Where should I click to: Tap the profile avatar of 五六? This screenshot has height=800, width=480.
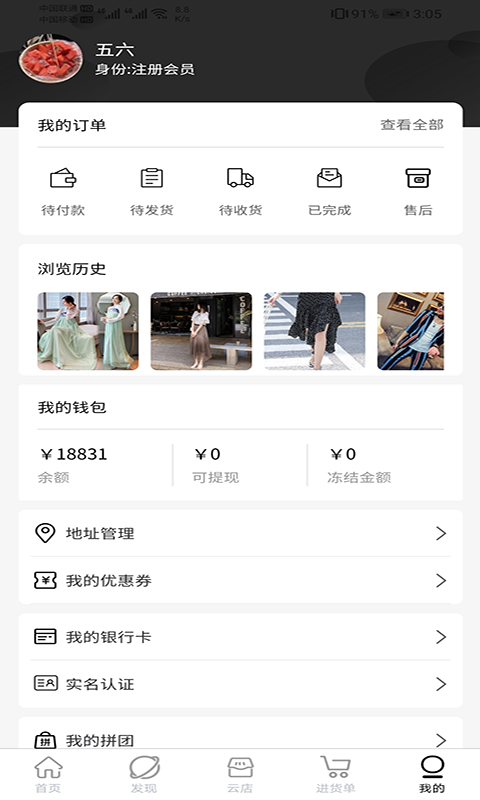point(50,58)
